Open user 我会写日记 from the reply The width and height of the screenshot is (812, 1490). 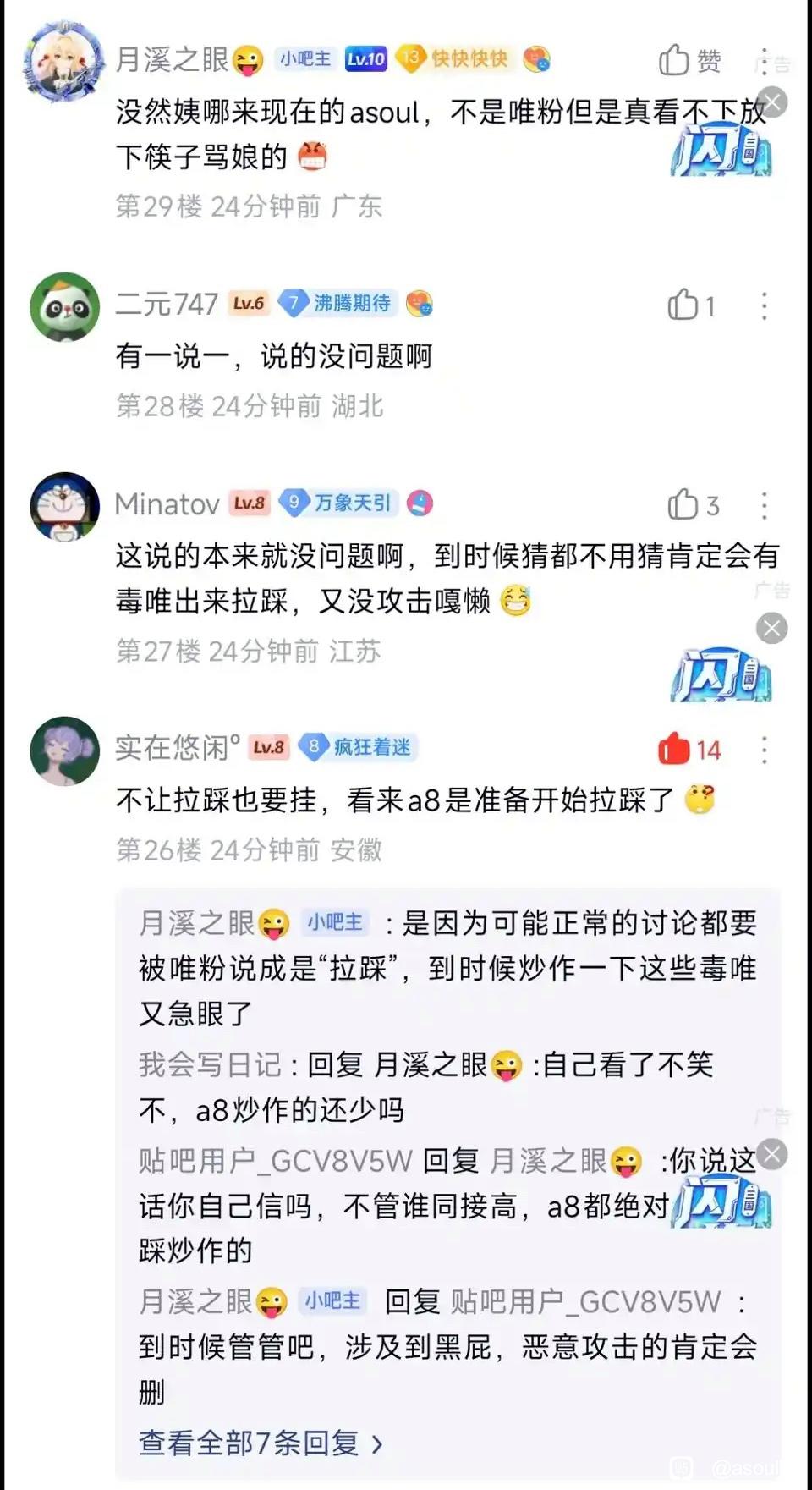point(209,1064)
